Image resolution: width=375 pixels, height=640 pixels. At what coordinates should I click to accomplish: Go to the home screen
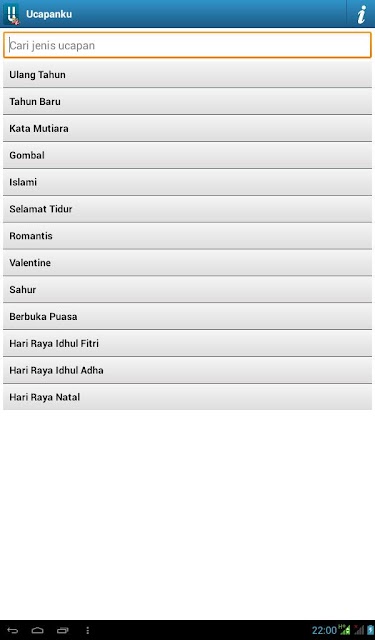click(38, 631)
